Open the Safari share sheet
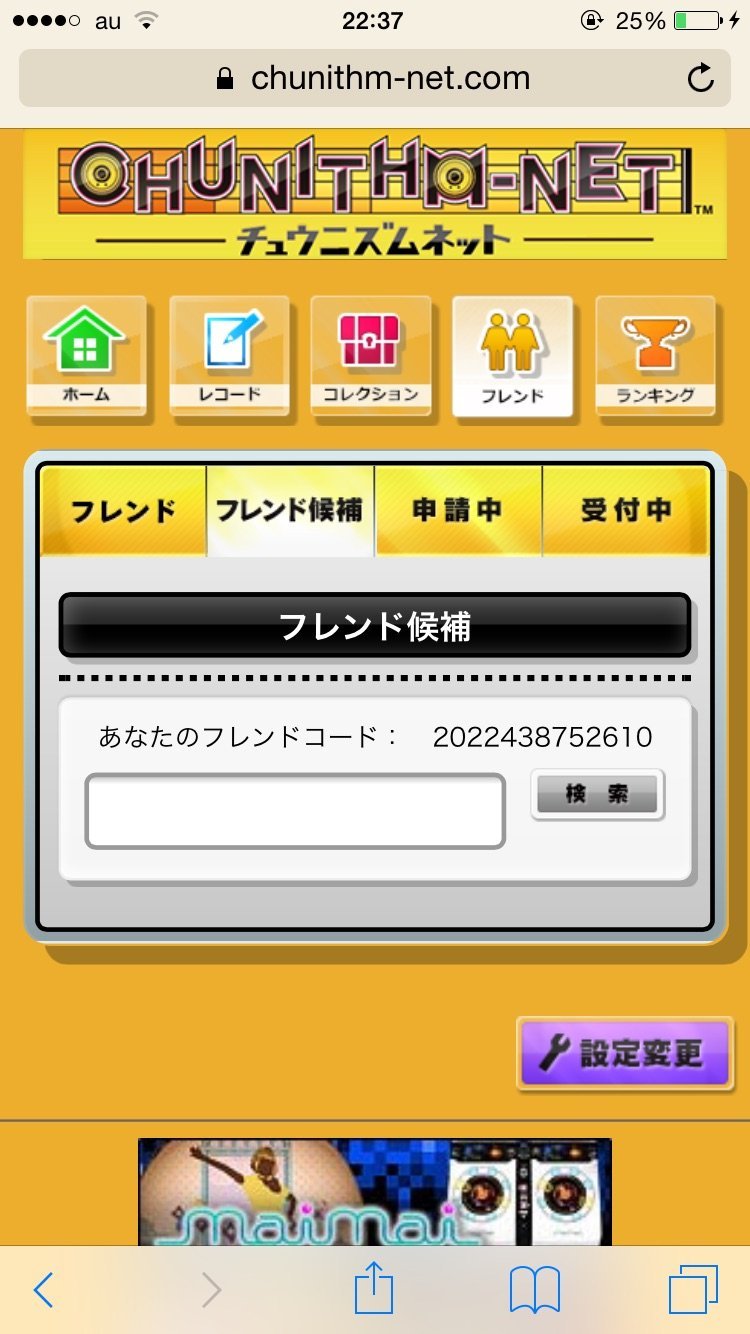Viewport: 750px width, 1334px height. click(374, 1288)
